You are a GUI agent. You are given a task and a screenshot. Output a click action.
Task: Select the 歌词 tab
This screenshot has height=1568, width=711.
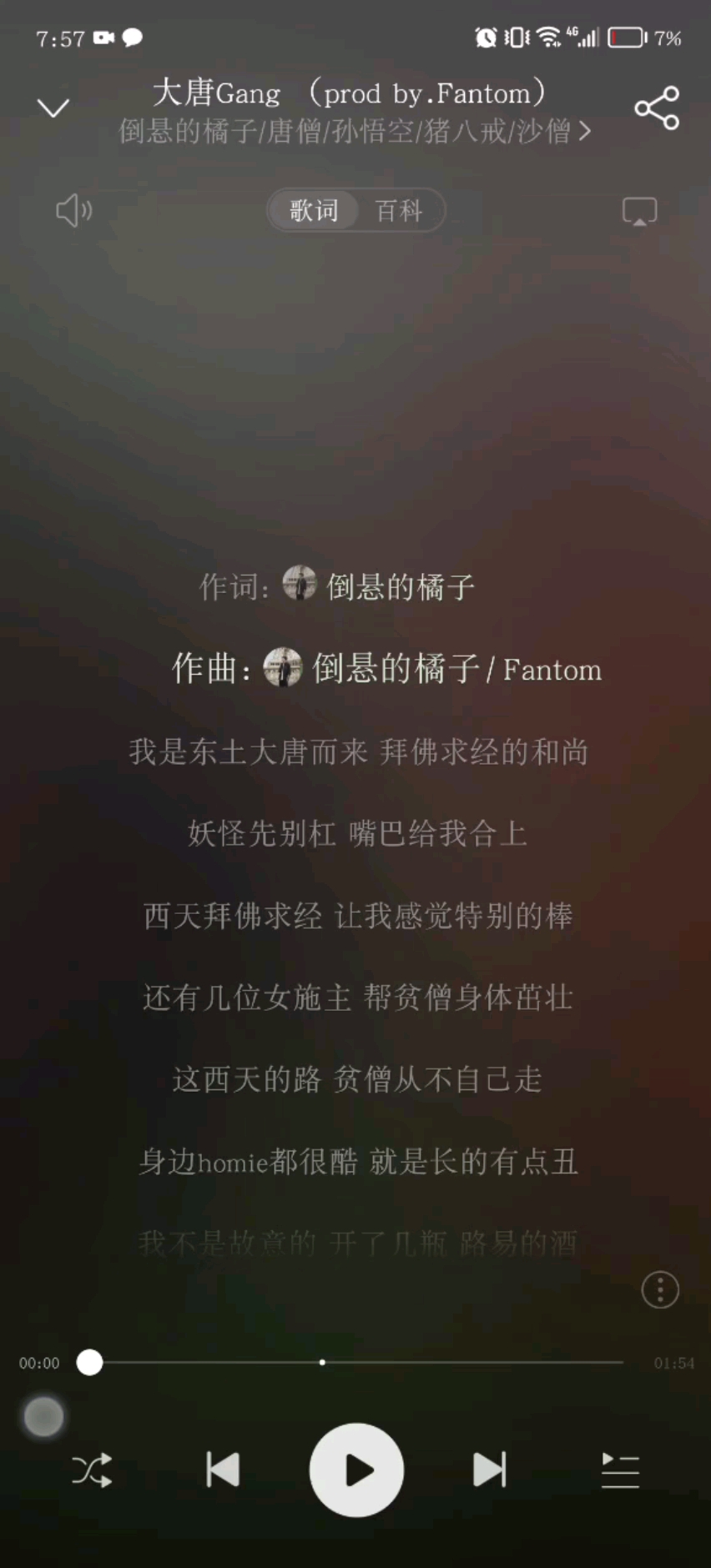(314, 210)
